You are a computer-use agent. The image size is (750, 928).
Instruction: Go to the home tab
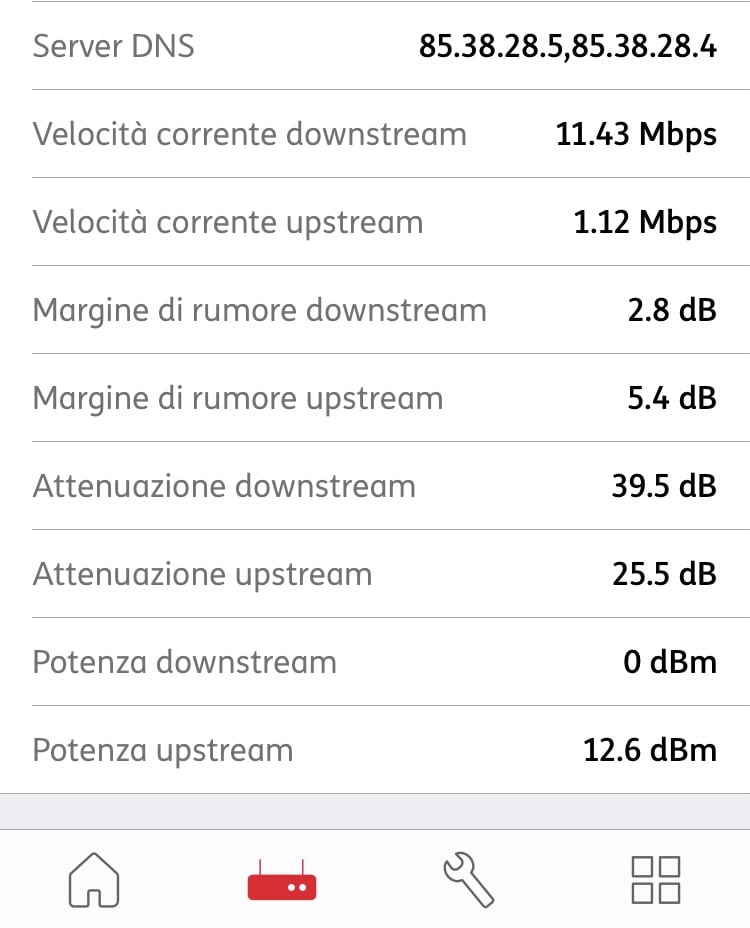point(94,880)
